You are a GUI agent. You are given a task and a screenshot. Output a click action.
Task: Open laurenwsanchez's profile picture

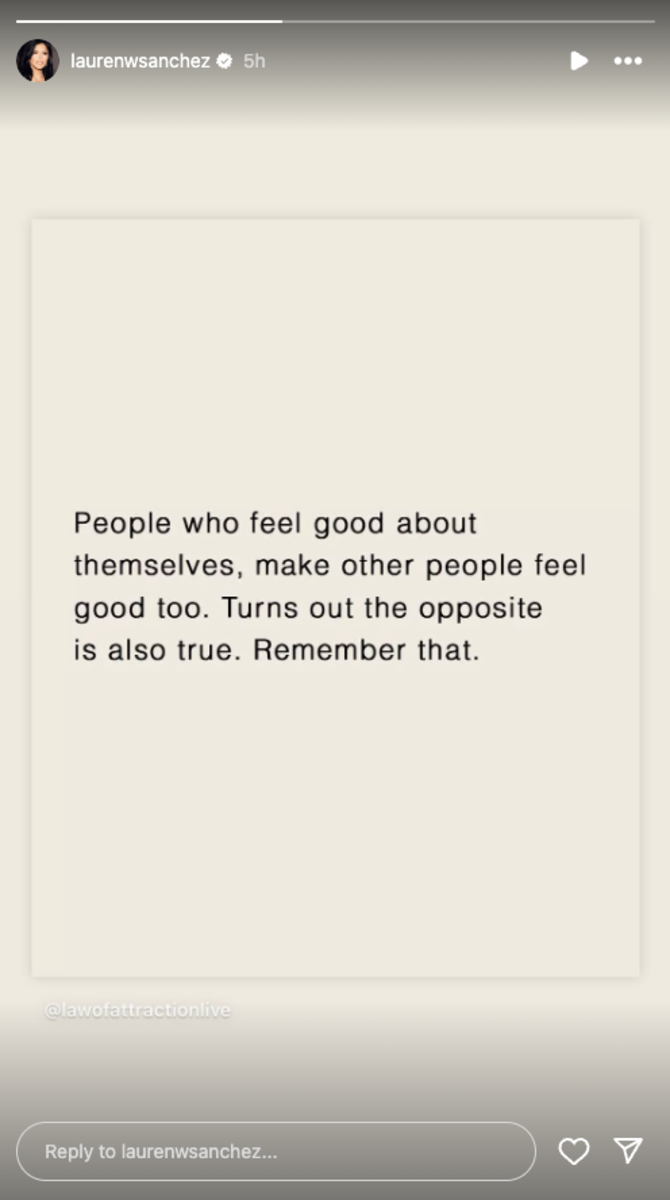point(37,61)
